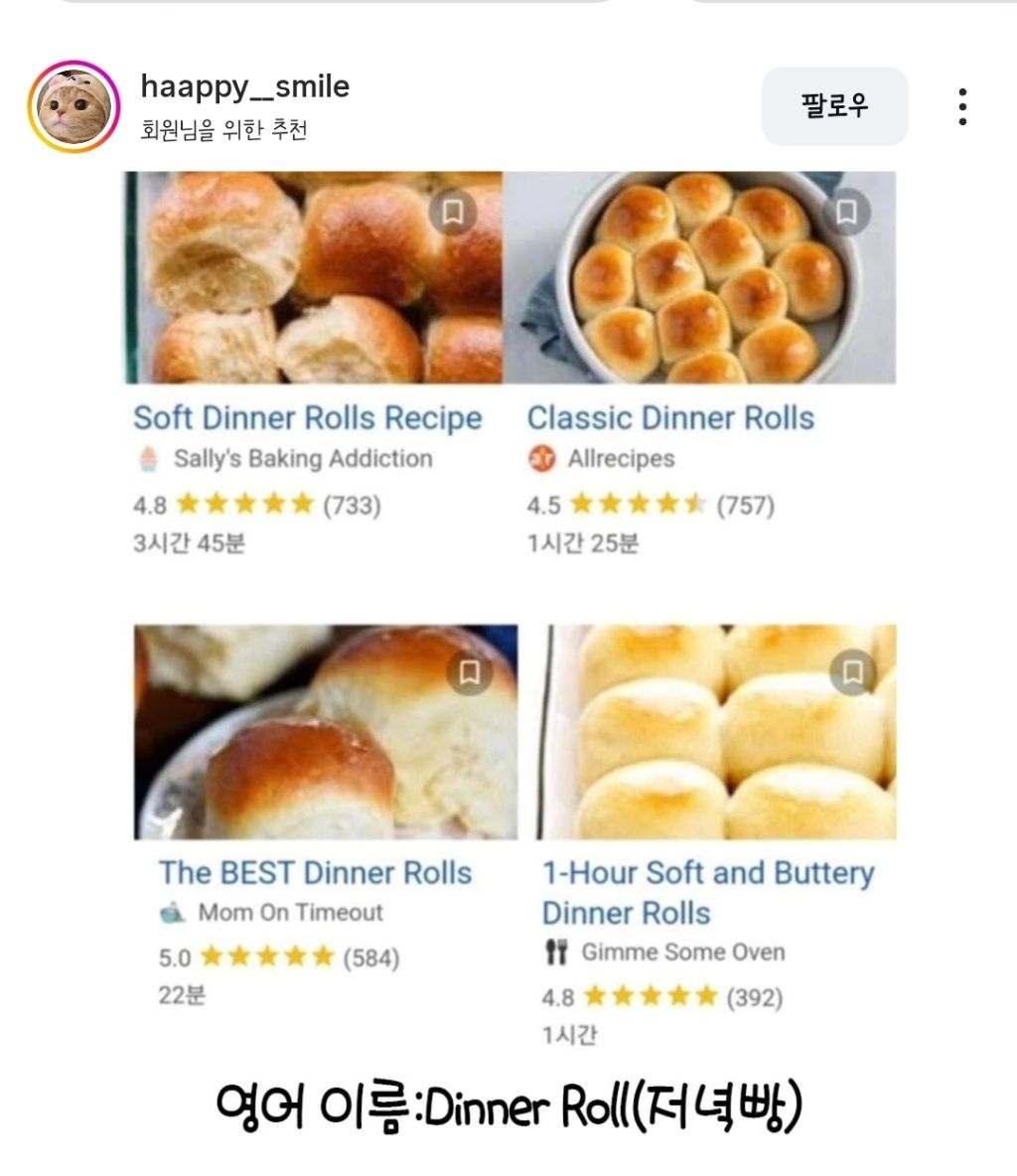
Task: Open the three-dot options menu
Action: point(961,108)
